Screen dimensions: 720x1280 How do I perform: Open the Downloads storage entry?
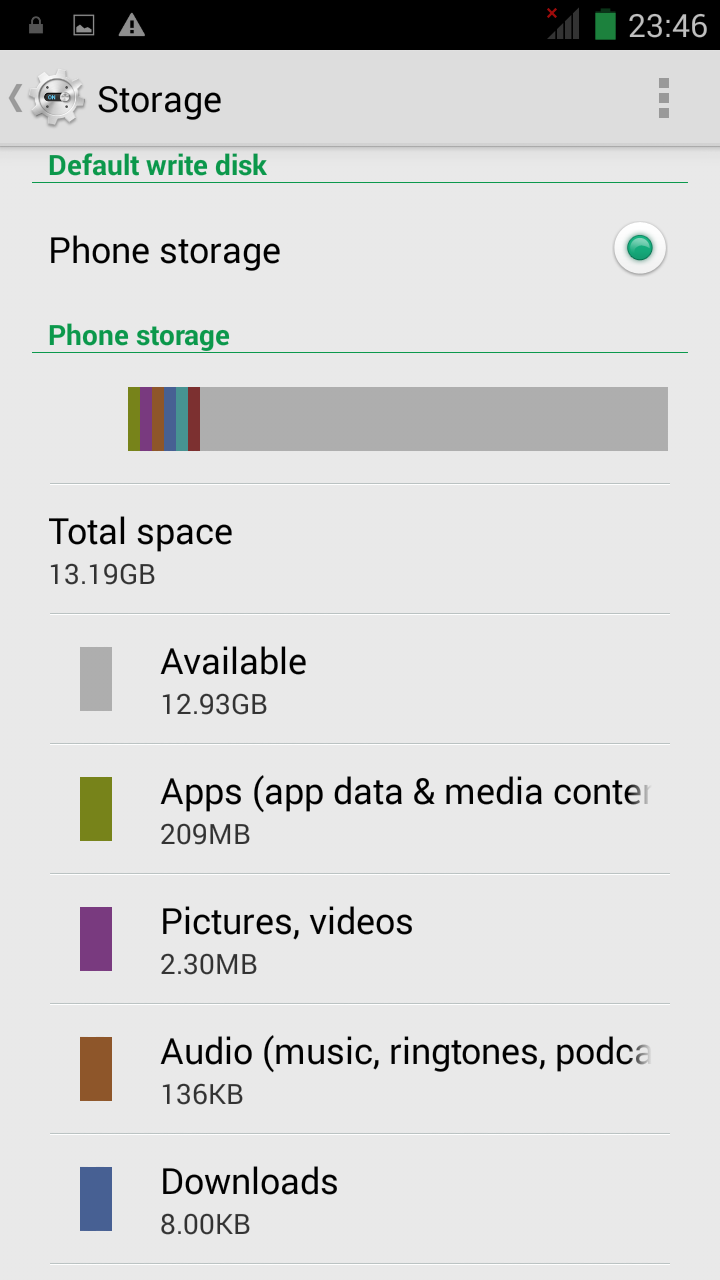(x=360, y=1199)
